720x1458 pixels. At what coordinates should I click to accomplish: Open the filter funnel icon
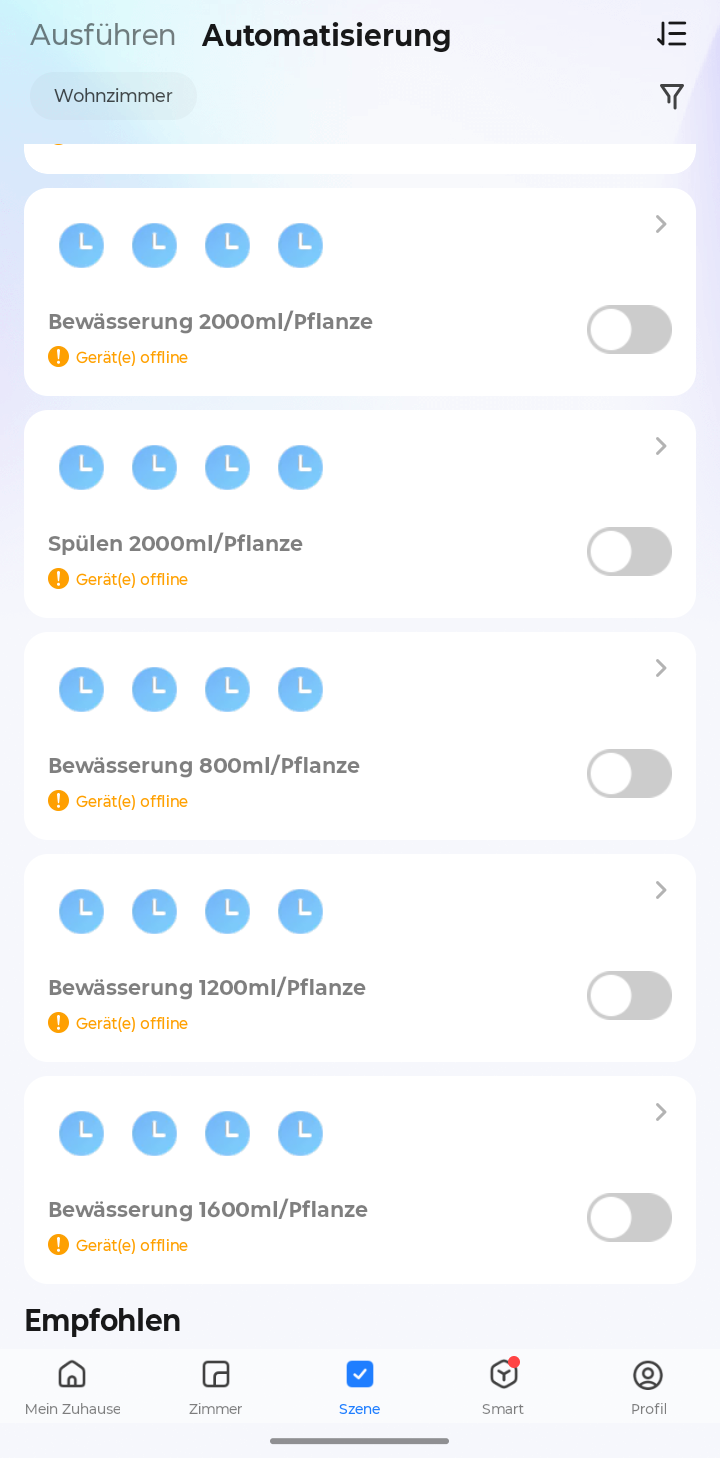[672, 96]
